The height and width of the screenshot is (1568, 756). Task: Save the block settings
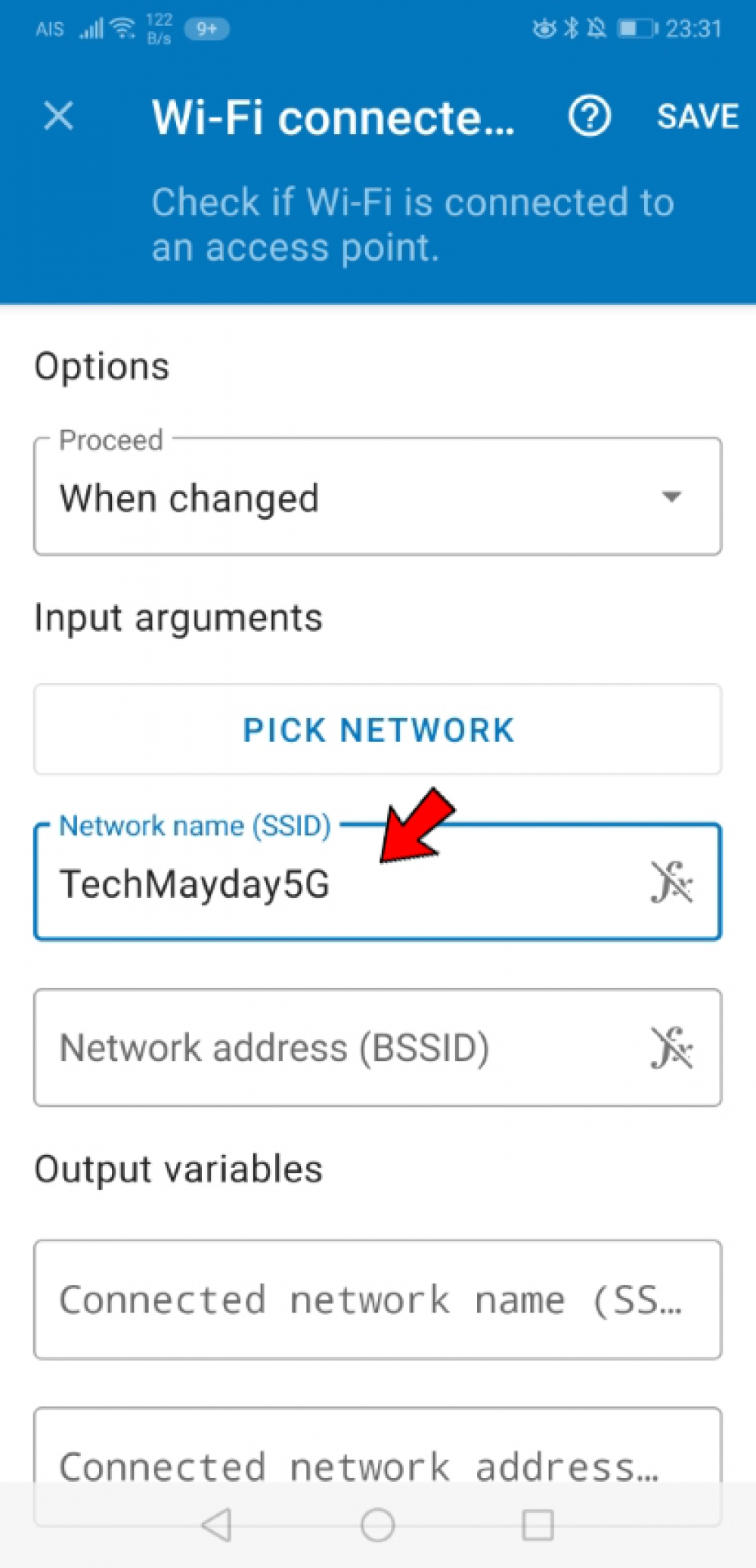click(697, 116)
